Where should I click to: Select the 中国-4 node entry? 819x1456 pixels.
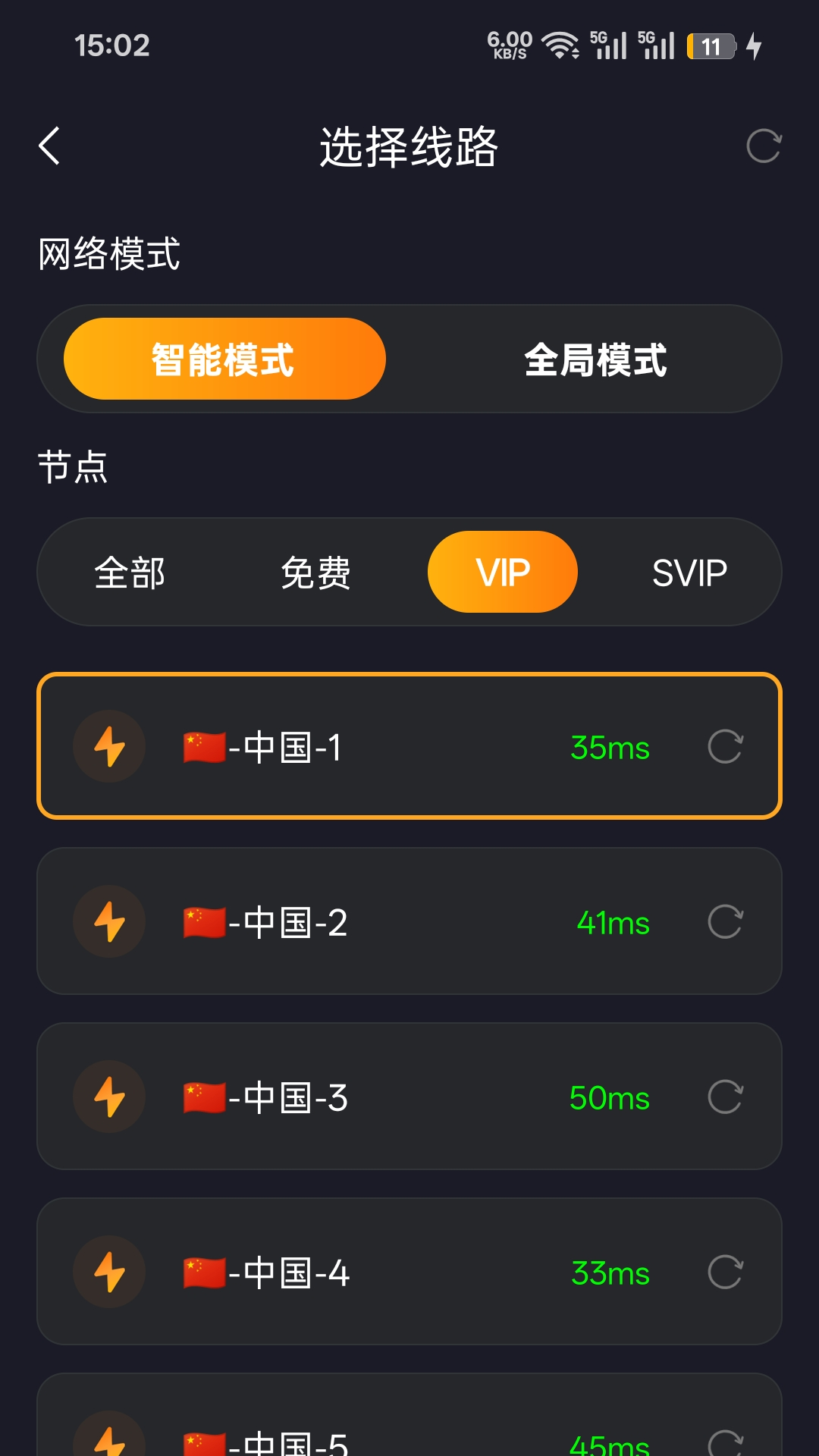(409, 1271)
